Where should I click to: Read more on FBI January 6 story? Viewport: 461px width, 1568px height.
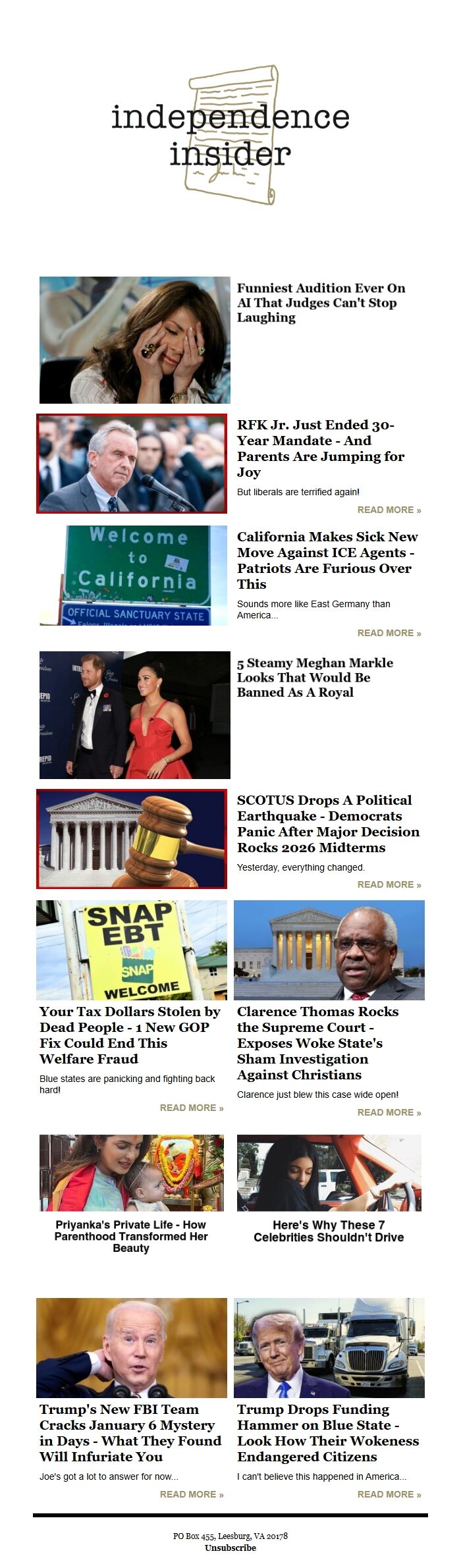pos(191,1494)
